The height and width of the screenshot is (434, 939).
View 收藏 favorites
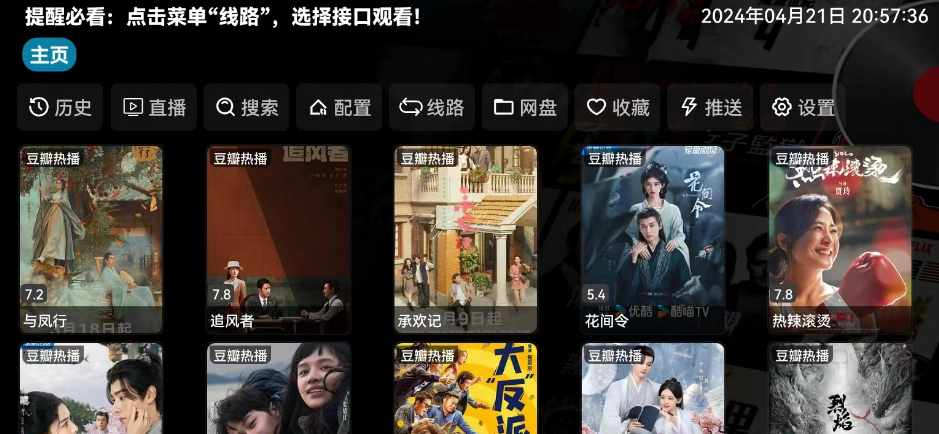(618, 108)
